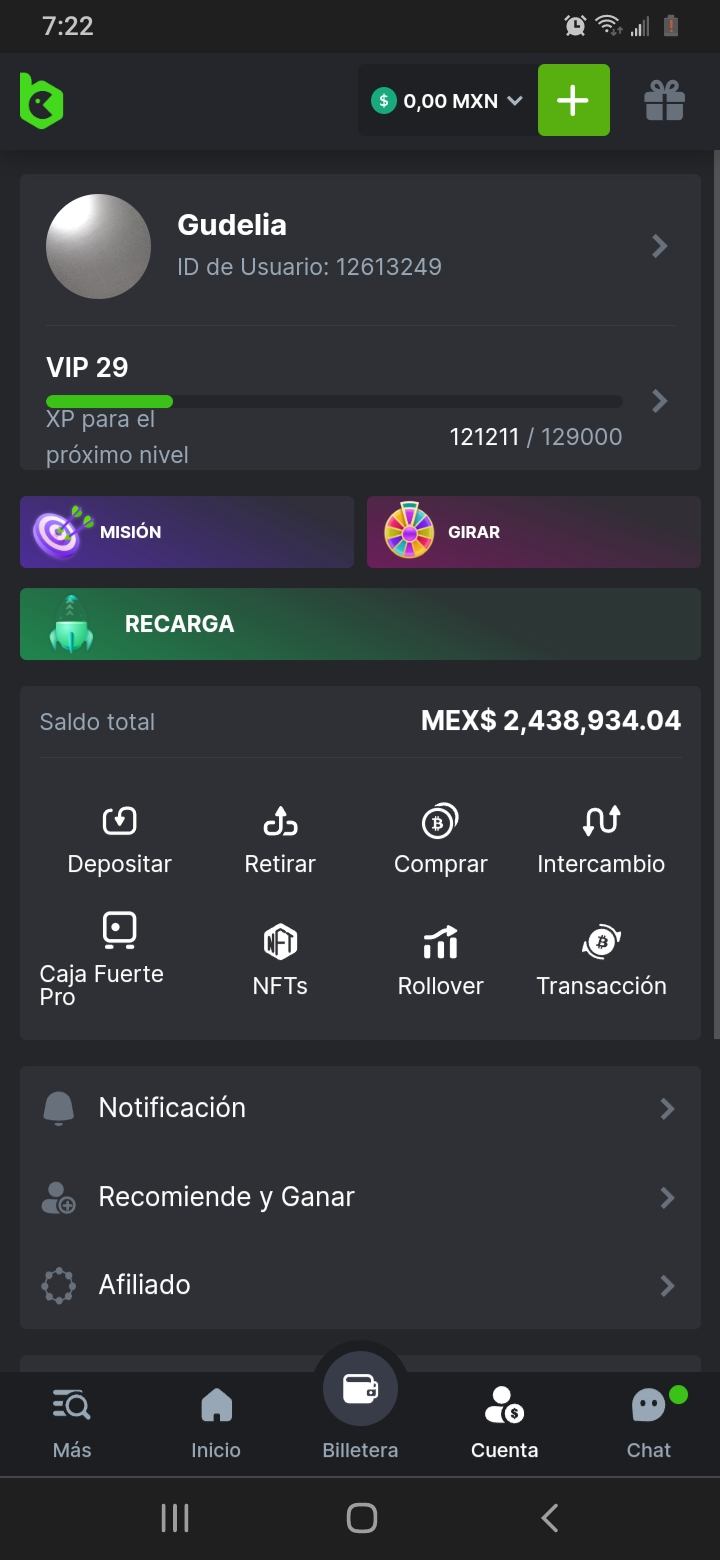Switch to the Chat tab
The height and width of the screenshot is (1560, 720).
[648, 1422]
